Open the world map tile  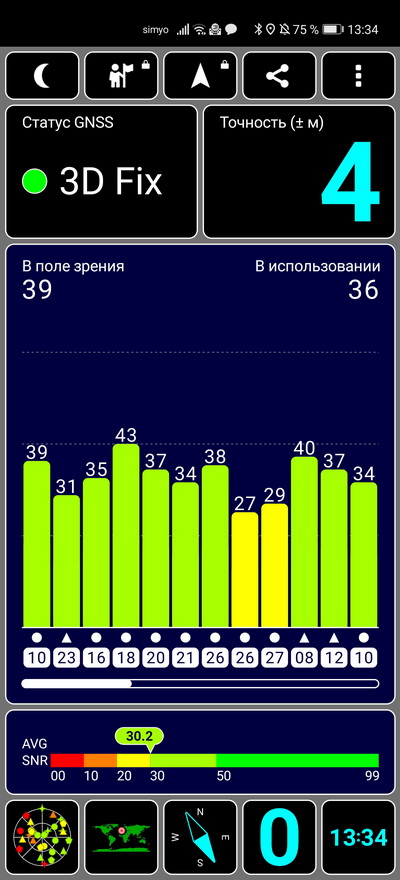tap(121, 837)
